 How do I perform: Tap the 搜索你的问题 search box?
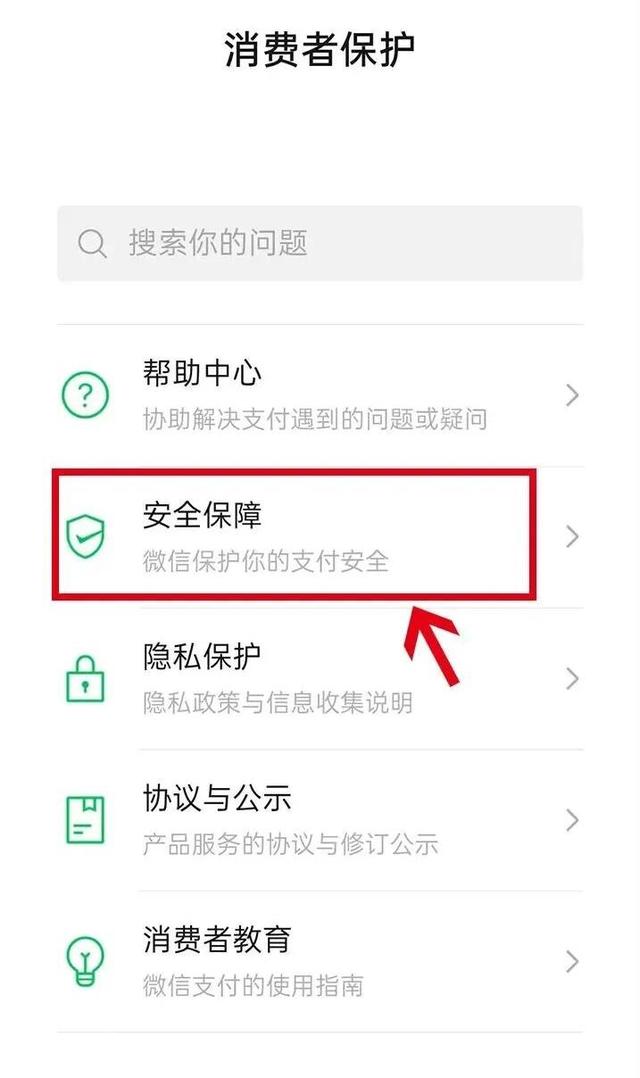click(x=320, y=243)
